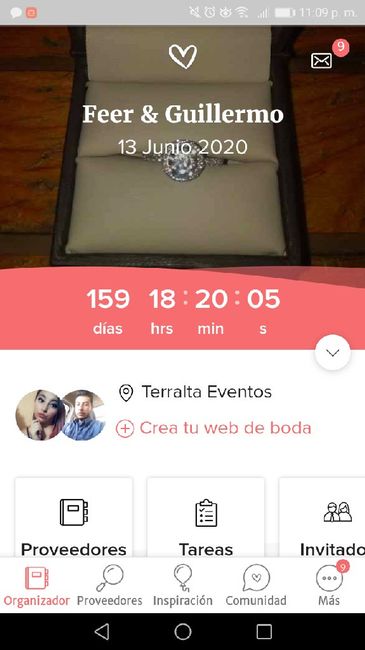Tap the Terralta Eventos venue
Viewport: 365px width, 650px height.
[x=195, y=392]
